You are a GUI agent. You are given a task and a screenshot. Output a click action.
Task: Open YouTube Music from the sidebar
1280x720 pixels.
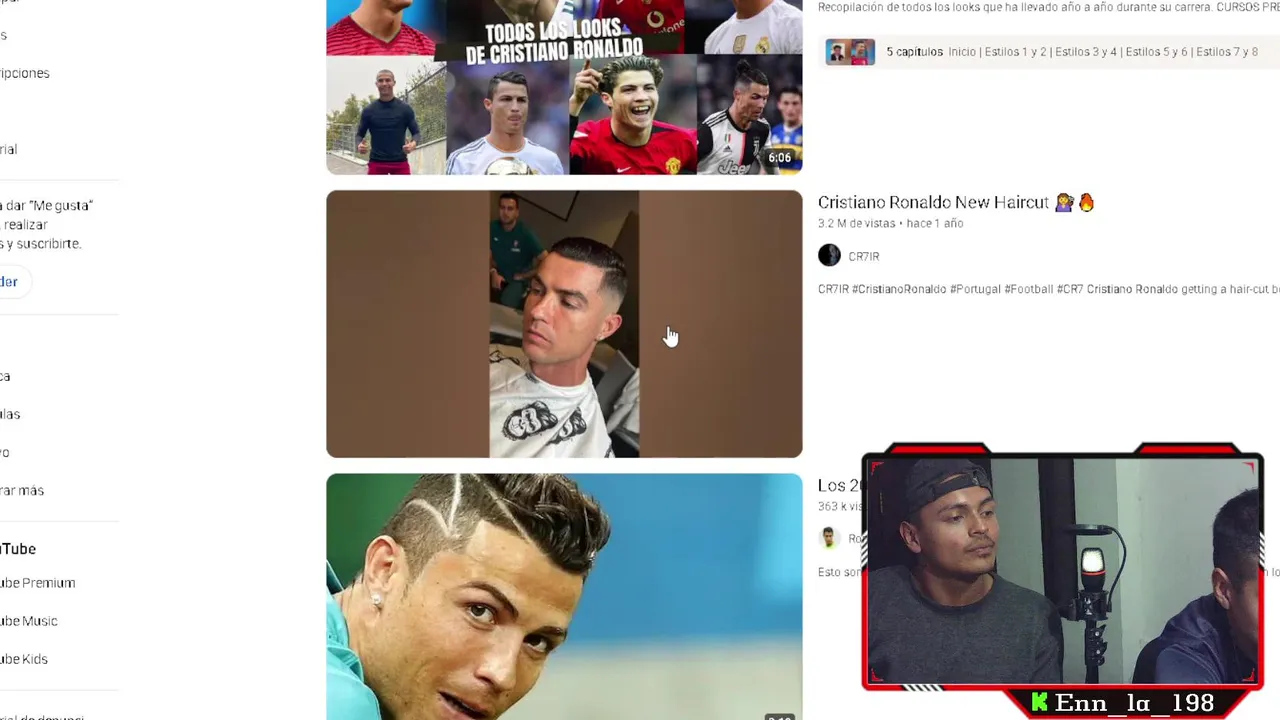coord(29,621)
